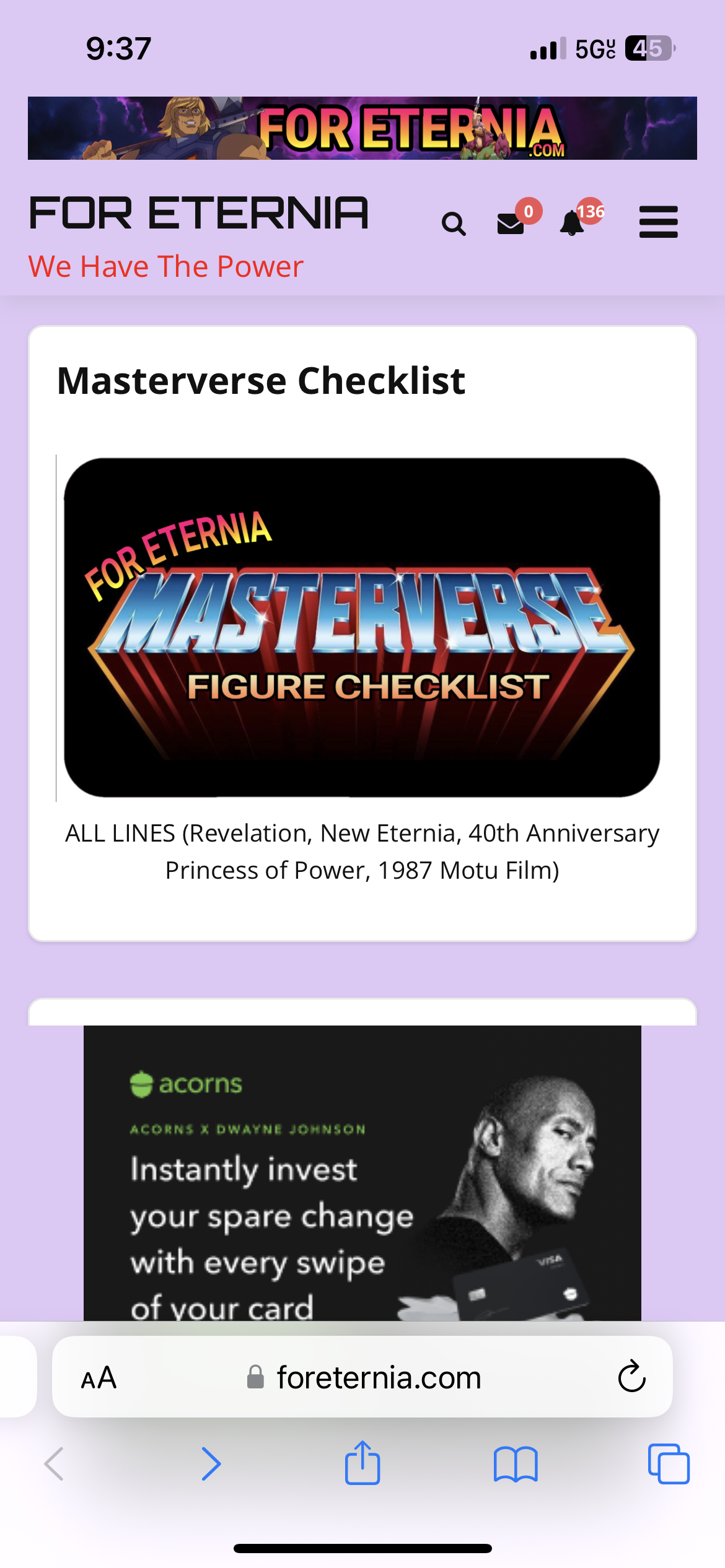725x1568 pixels.
Task: Tap the For Eternia site title
Action: [199, 214]
